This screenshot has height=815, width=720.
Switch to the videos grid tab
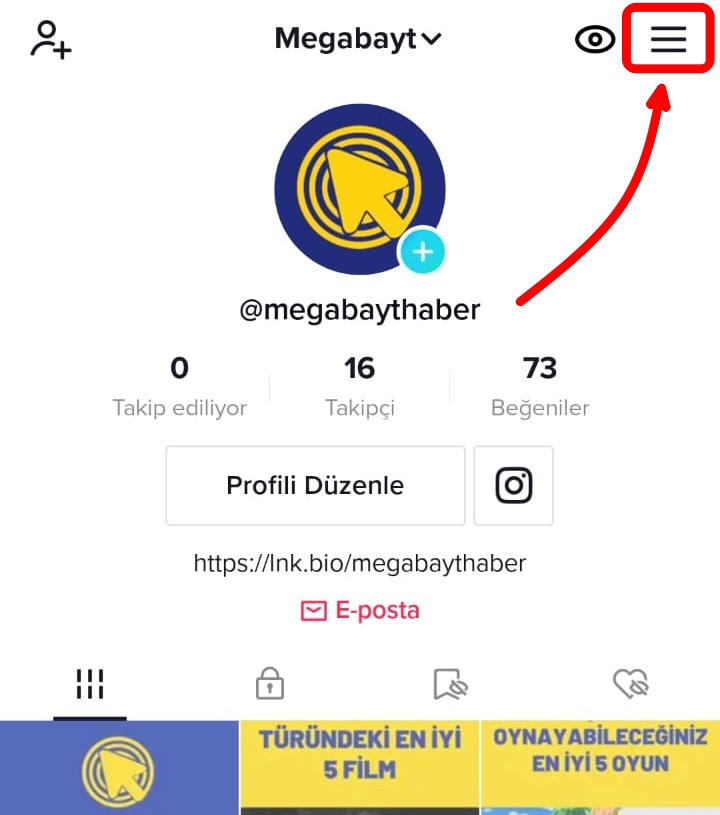[90, 685]
